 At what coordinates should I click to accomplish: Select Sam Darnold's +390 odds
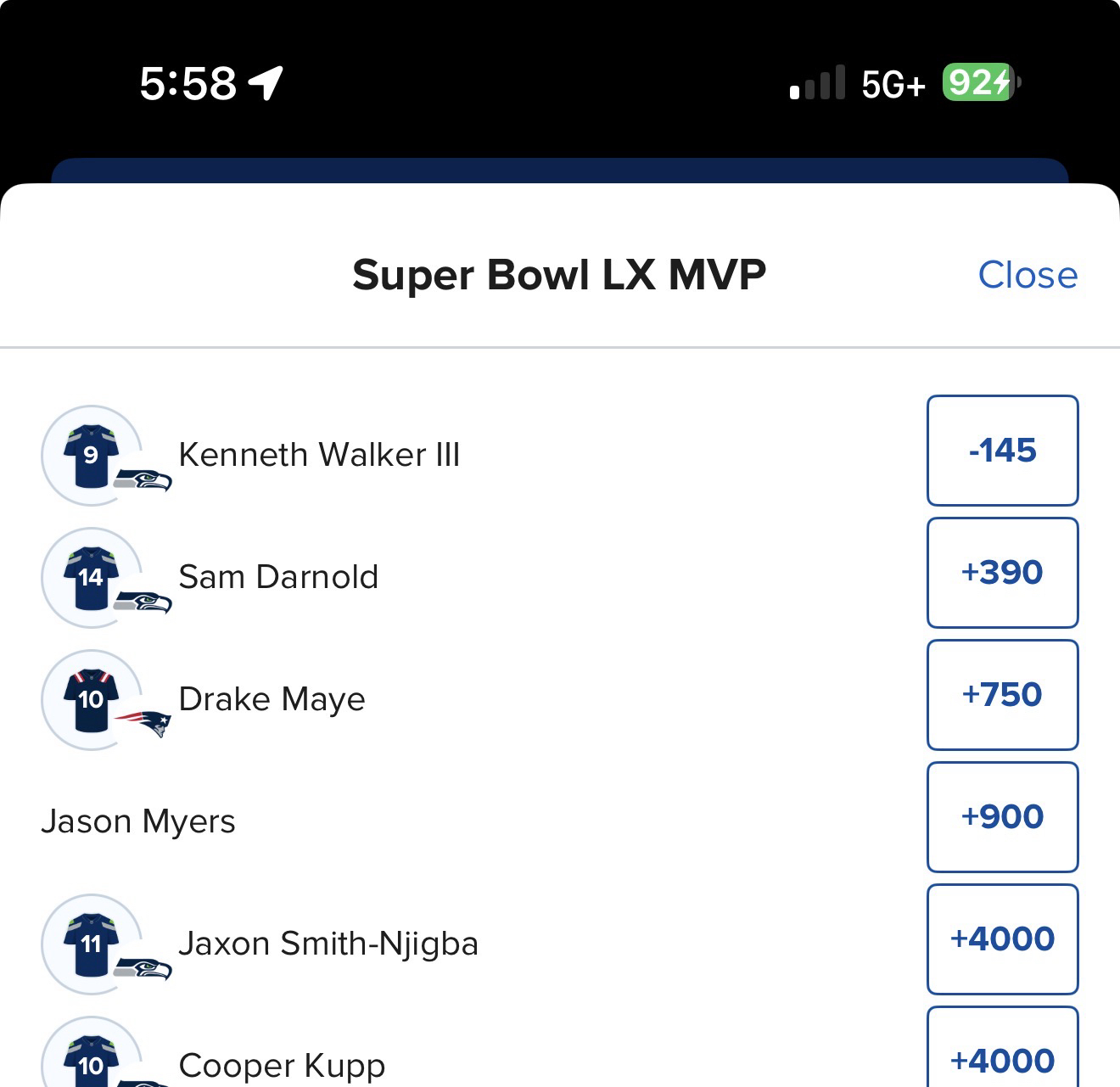[x=1002, y=573]
